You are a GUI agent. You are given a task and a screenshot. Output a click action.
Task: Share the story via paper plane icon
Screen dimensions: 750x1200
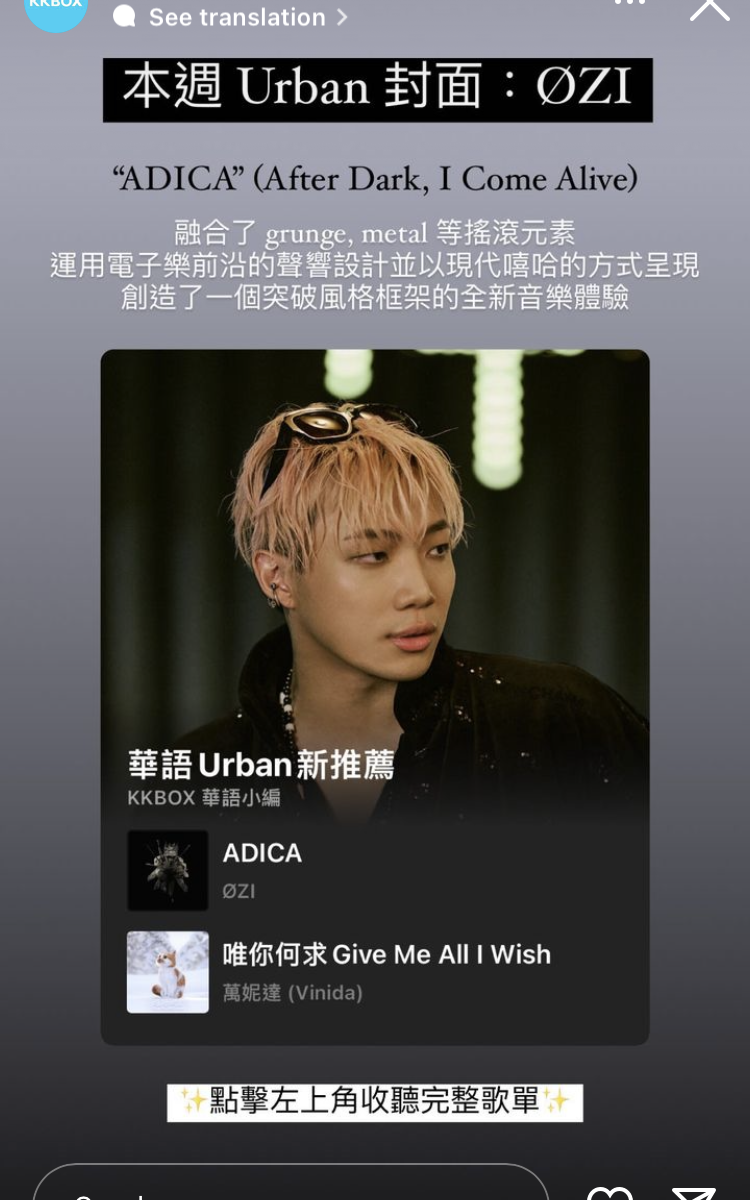693,1192
